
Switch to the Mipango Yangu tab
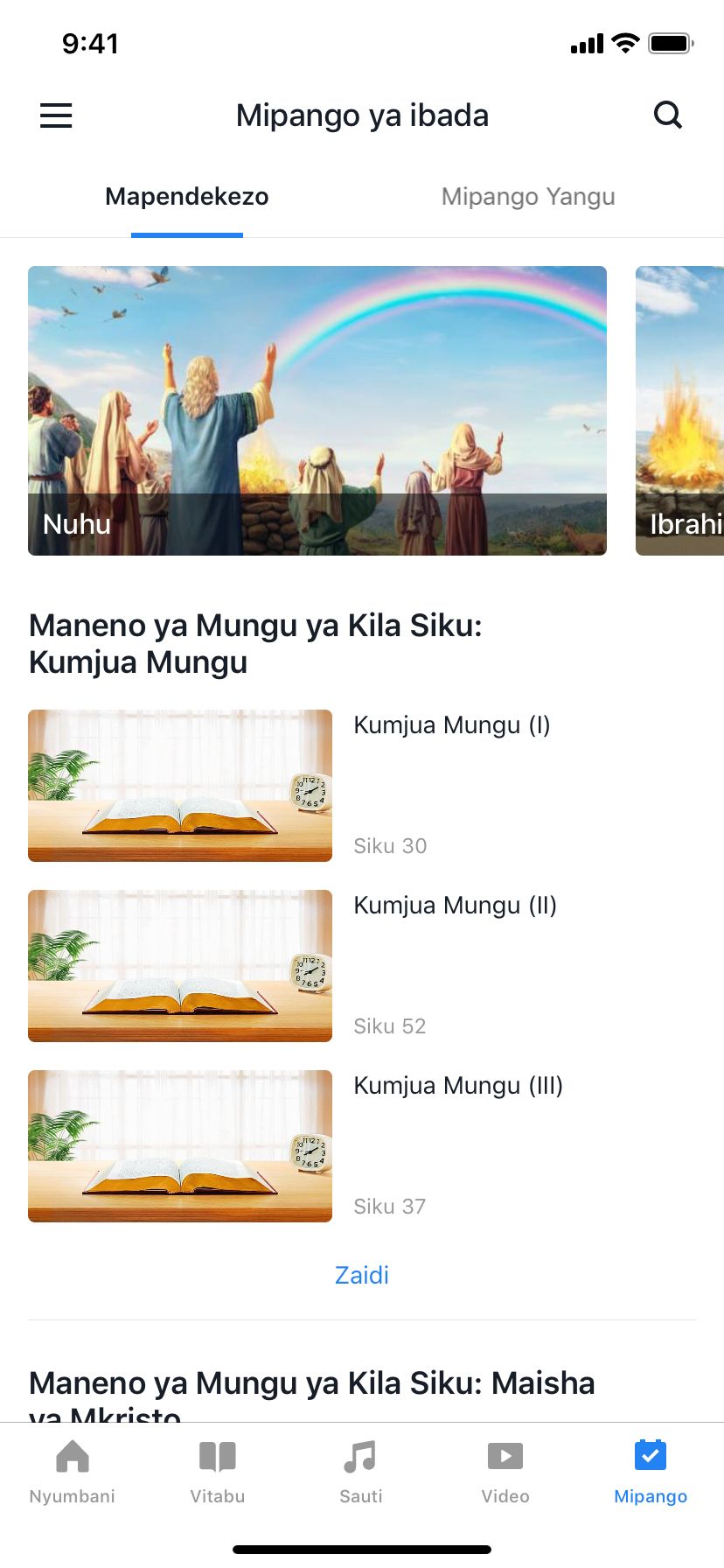pyautogui.click(x=528, y=197)
